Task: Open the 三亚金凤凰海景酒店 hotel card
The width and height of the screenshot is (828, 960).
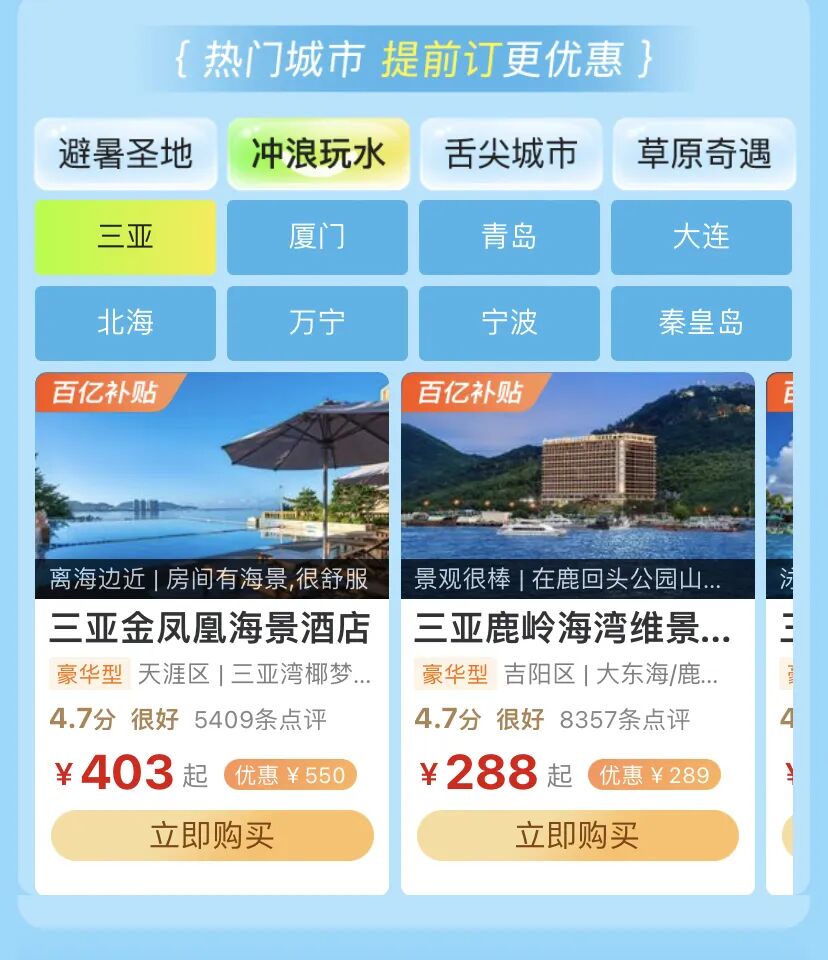Action: click(x=211, y=629)
